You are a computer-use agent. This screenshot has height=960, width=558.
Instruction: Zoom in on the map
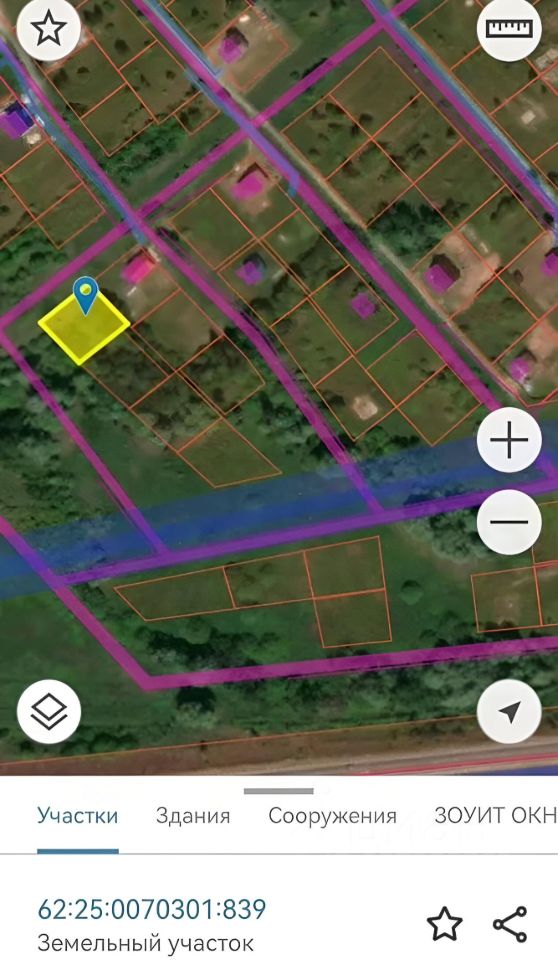[x=509, y=440]
